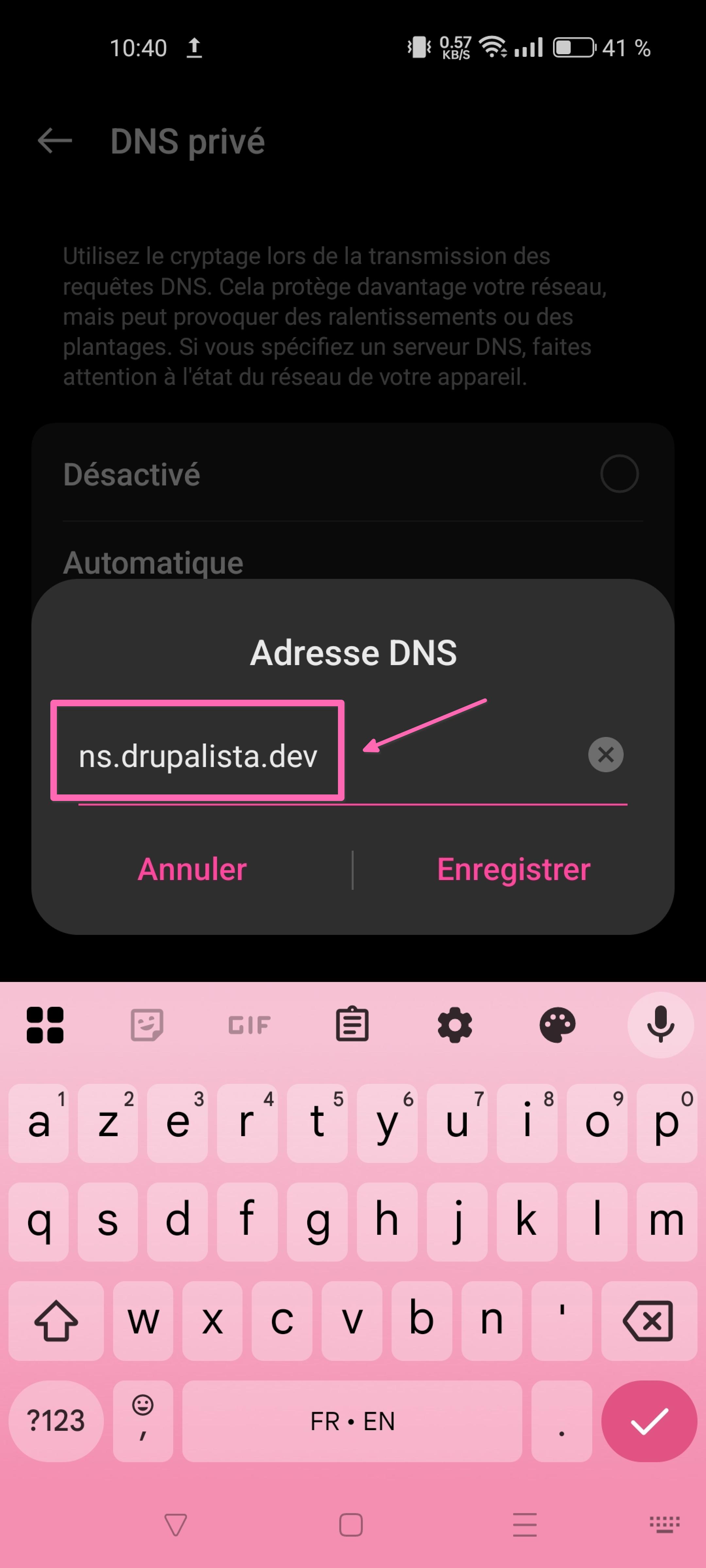Open the keyboard clipboard
This screenshot has height=1568, width=706.
[352, 1024]
